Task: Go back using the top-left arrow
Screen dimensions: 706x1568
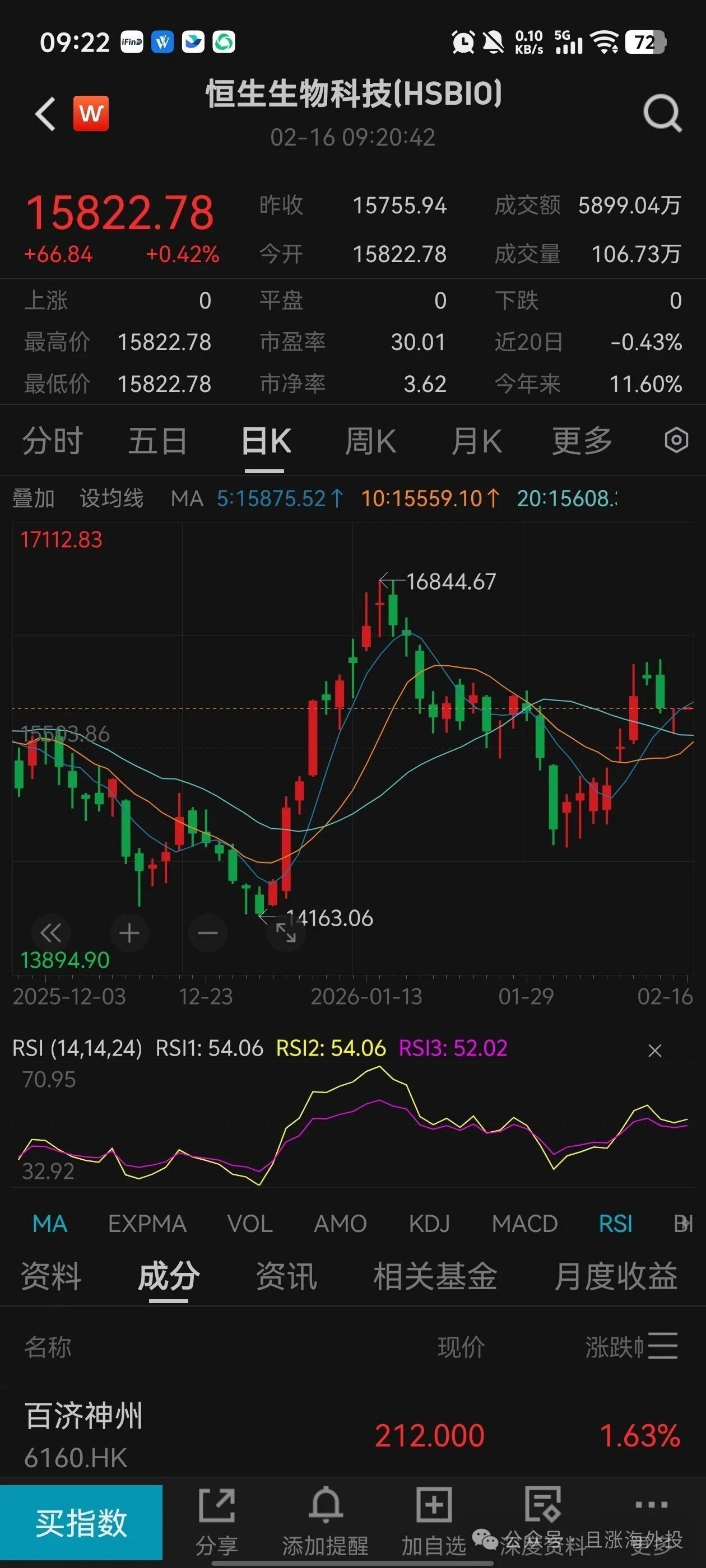Action: pyautogui.click(x=46, y=114)
